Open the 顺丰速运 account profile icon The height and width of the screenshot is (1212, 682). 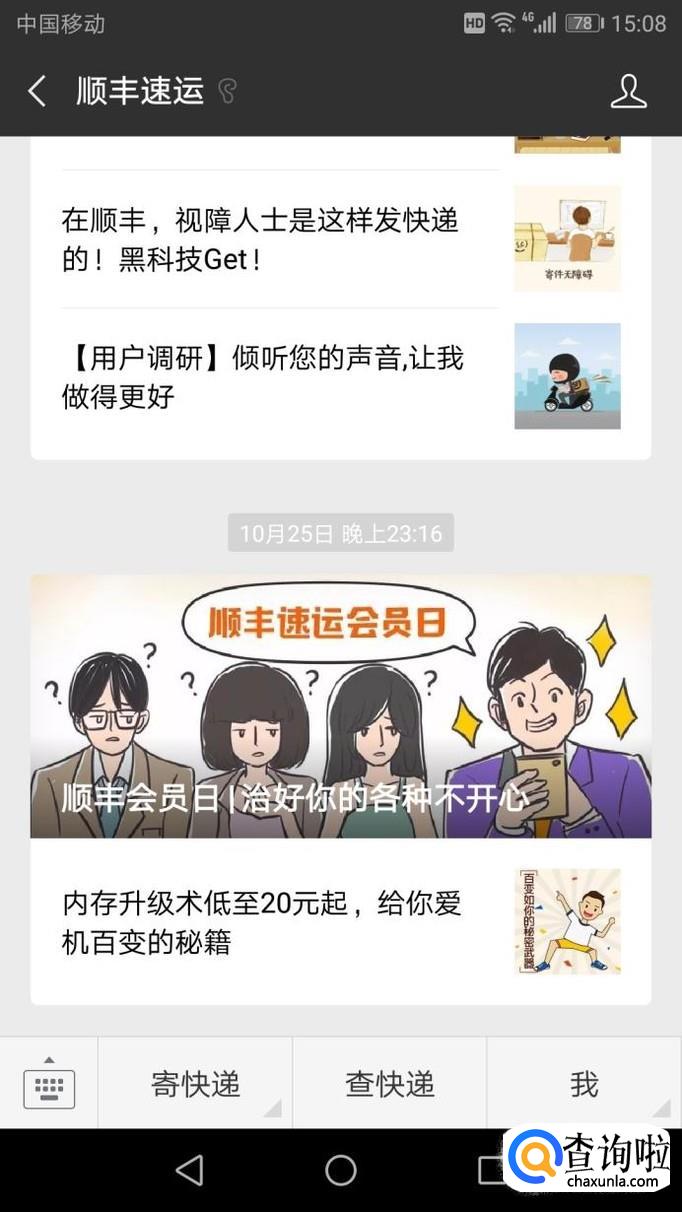pos(628,92)
